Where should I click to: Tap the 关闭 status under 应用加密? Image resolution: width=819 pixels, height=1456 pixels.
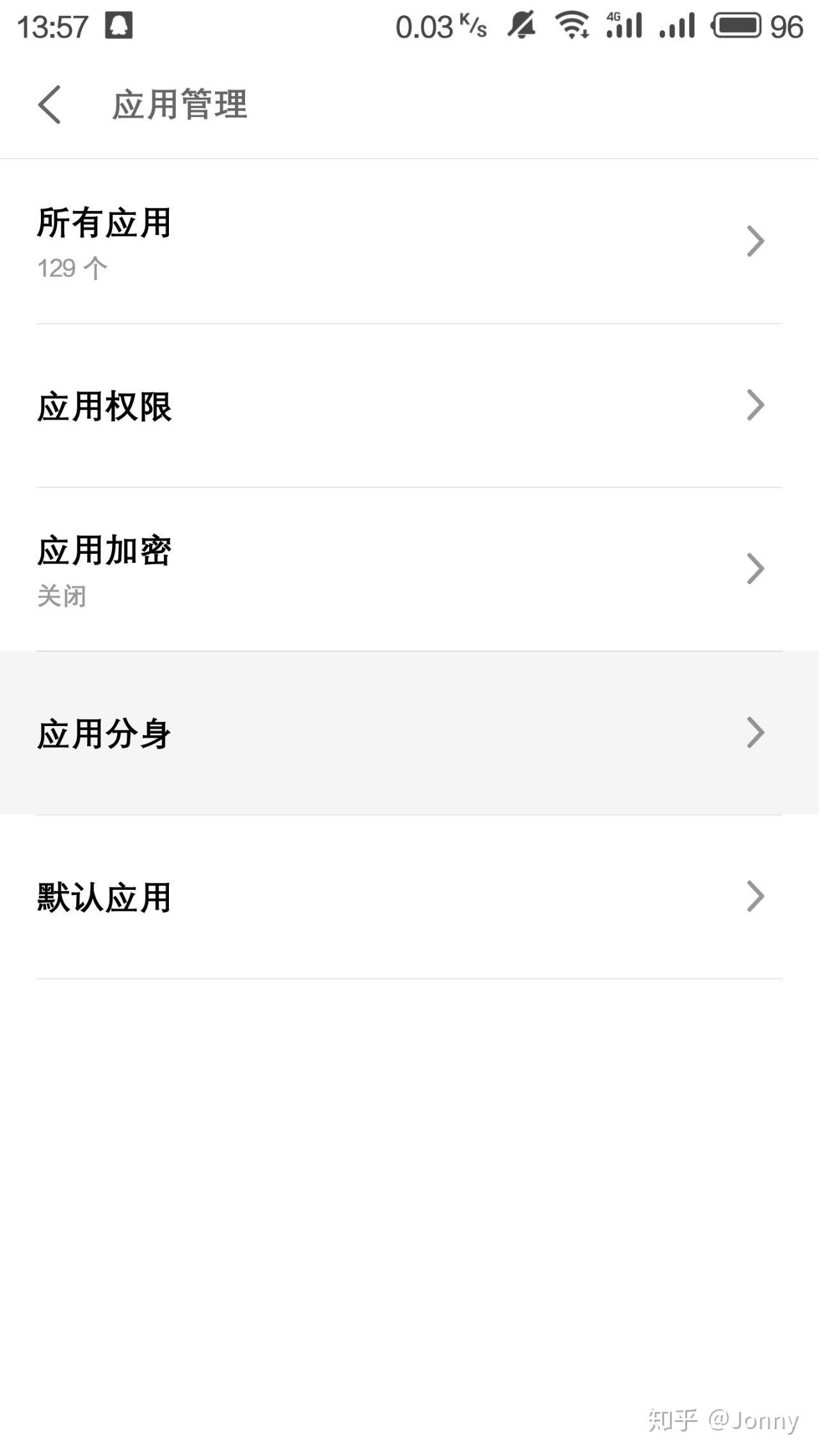[x=62, y=596]
